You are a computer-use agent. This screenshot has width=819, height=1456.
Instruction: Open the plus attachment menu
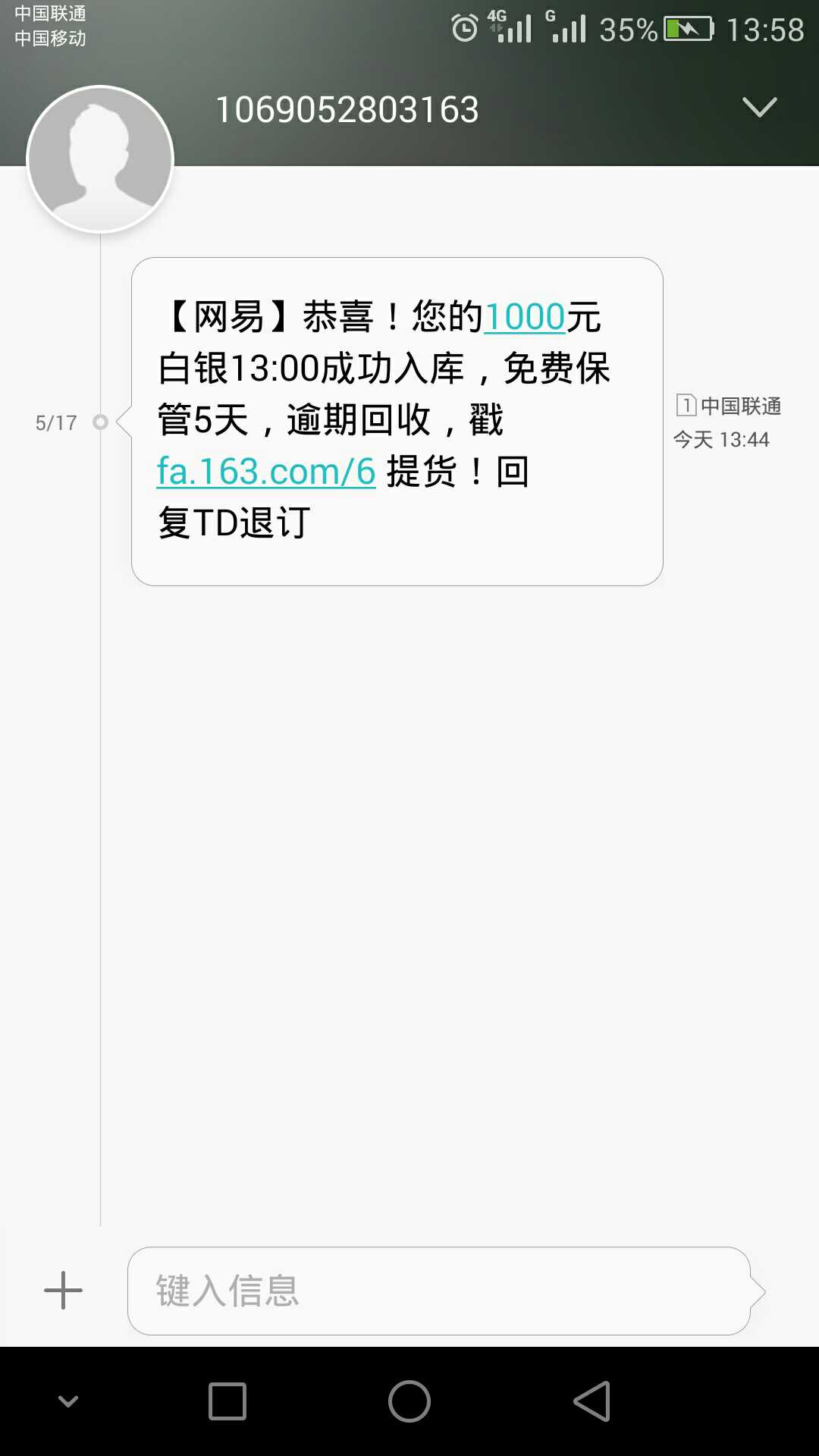click(63, 1290)
